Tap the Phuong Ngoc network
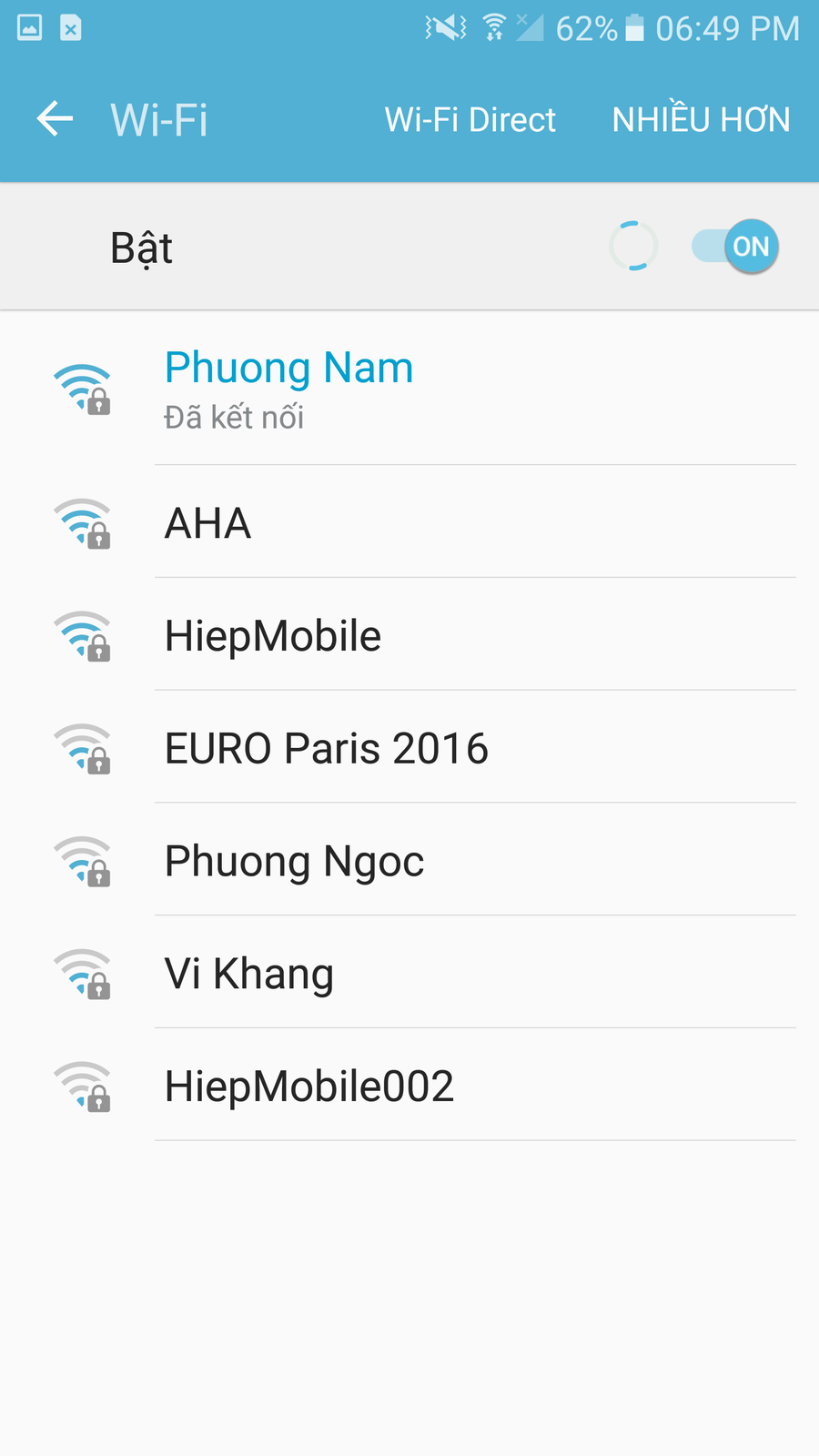This screenshot has width=819, height=1456. tap(409, 861)
